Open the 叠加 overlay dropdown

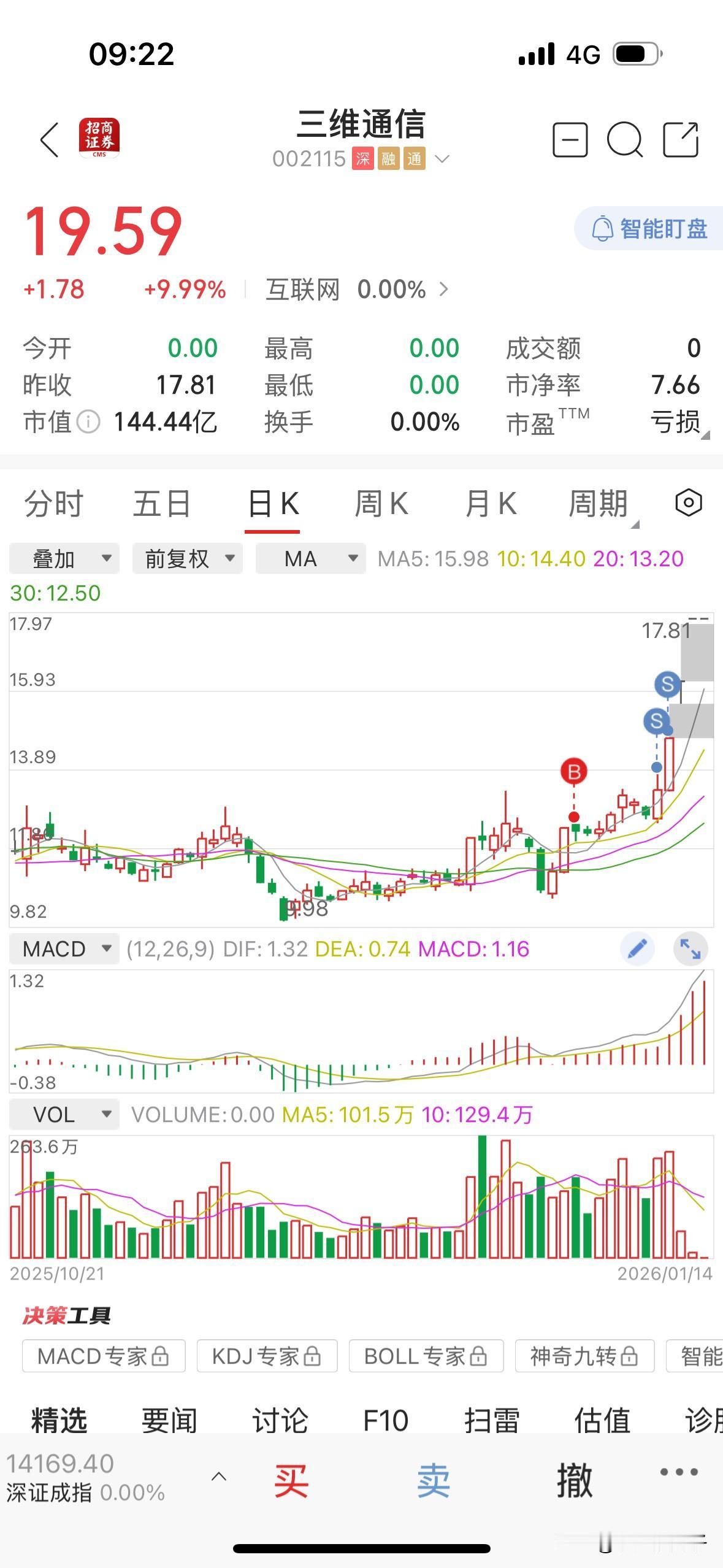click(x=63, y=558)
